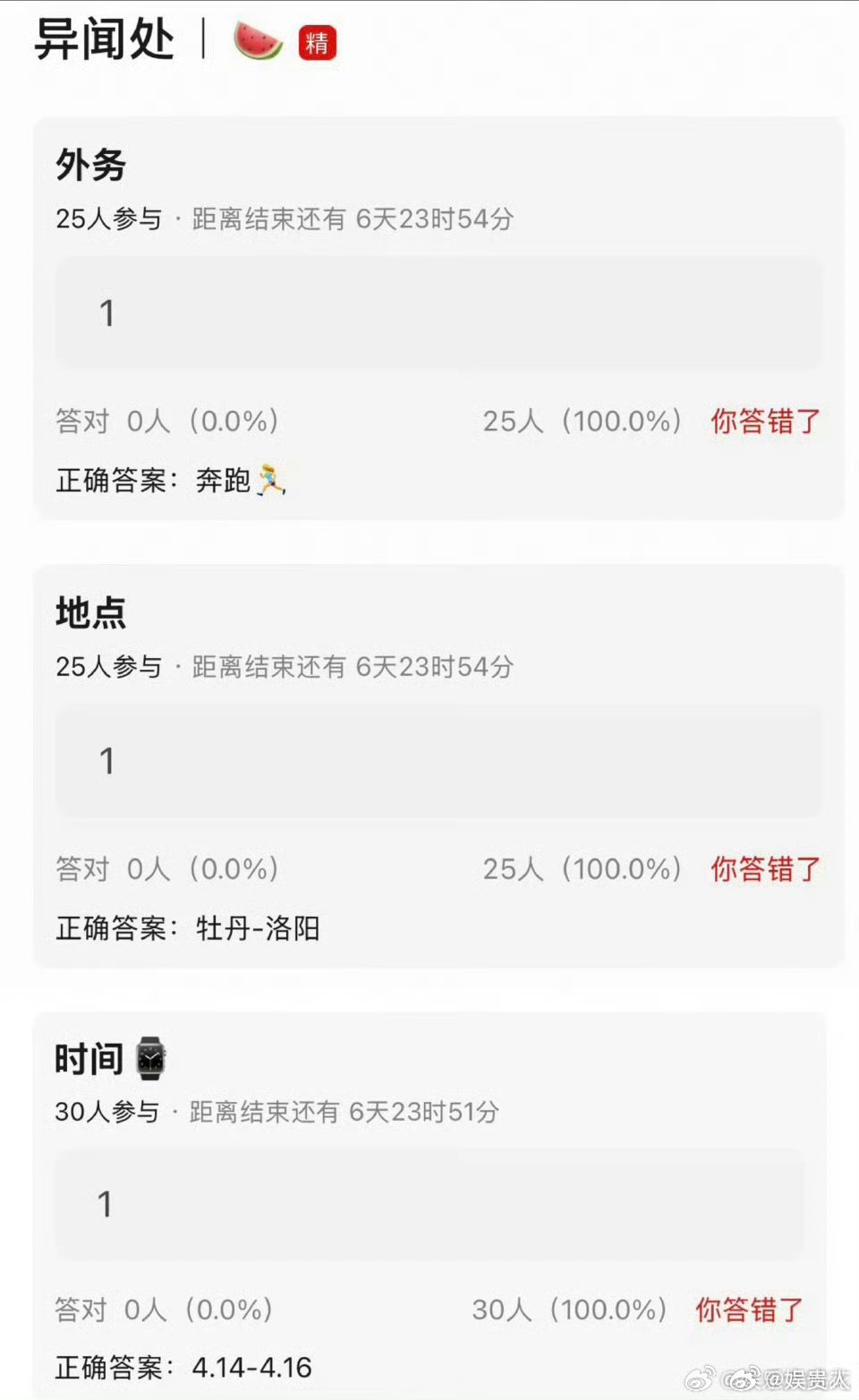859x1400 pixels.
Task: Click the watermelon emoji beside the title
Action: coord(258,40)
